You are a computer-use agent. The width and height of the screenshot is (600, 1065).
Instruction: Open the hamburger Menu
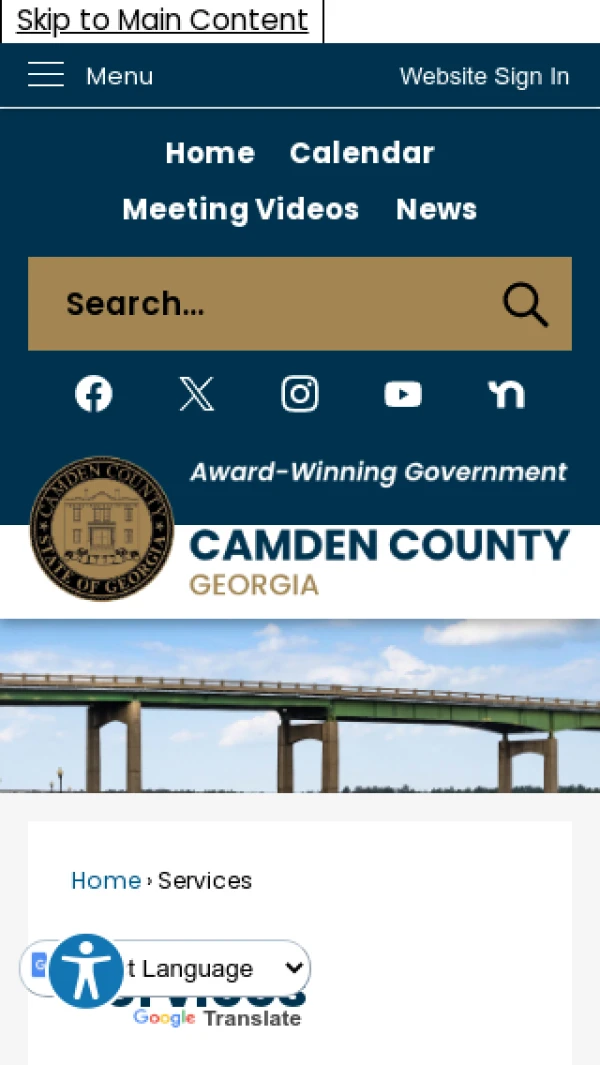coord(90,76)
